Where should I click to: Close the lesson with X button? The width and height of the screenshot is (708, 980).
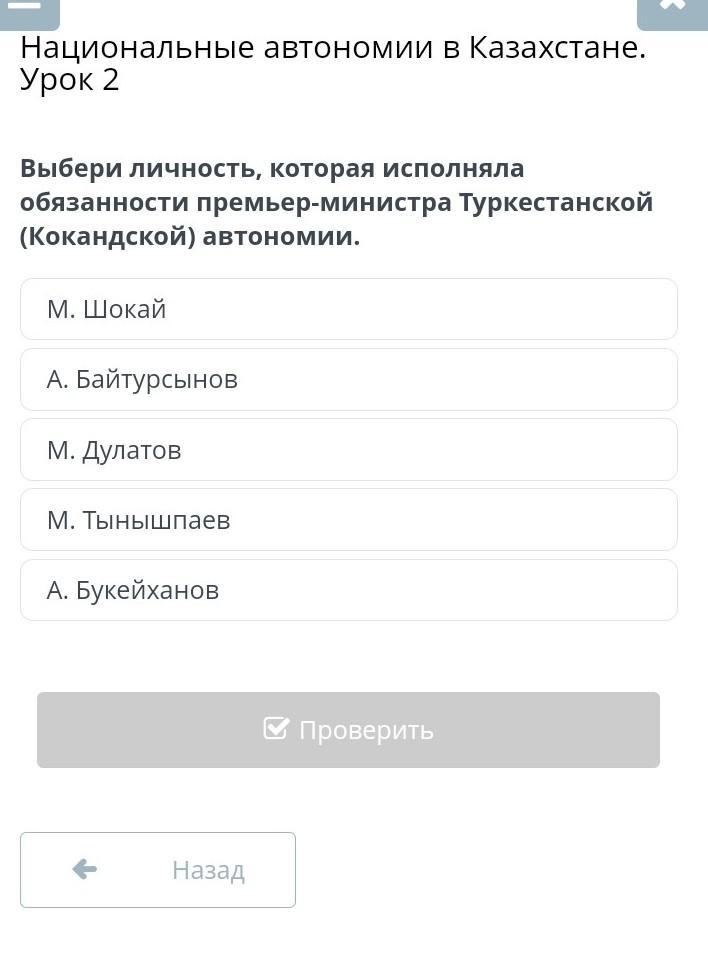tap(672, 12)
